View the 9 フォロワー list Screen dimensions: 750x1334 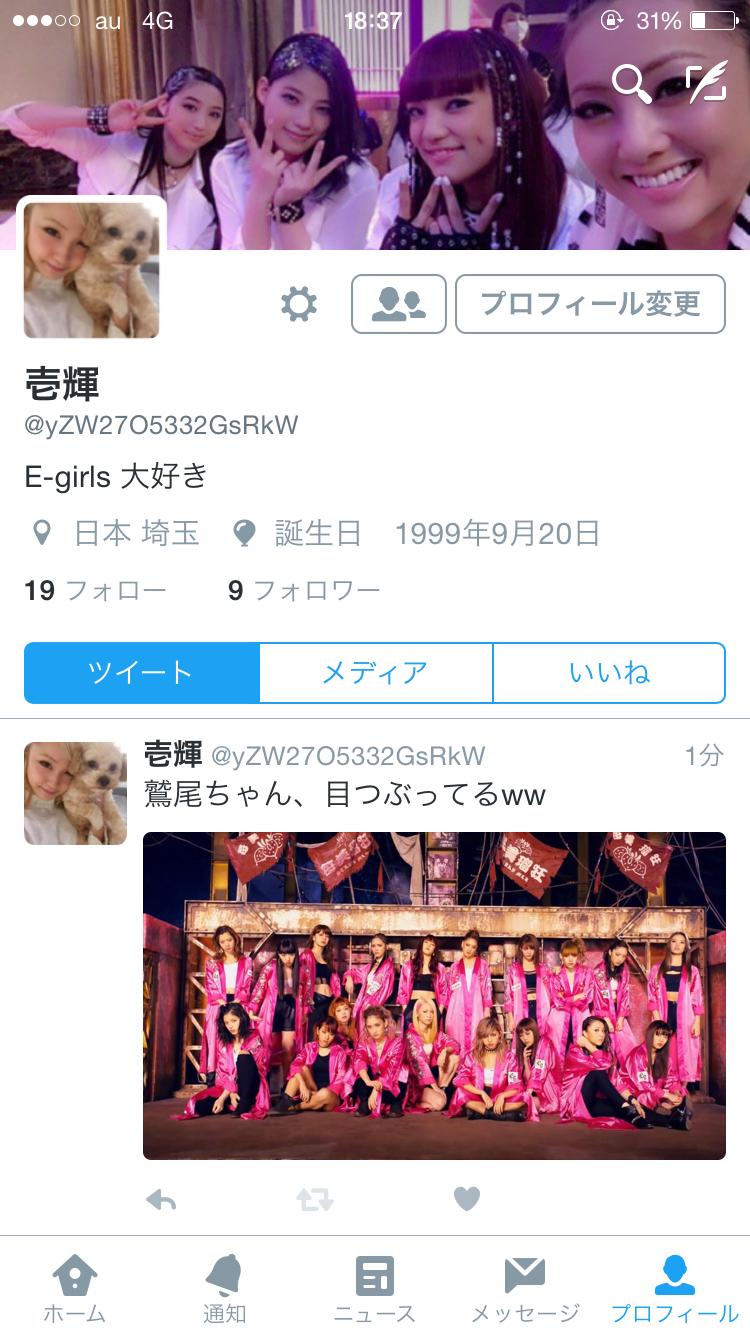pos(304,591)
